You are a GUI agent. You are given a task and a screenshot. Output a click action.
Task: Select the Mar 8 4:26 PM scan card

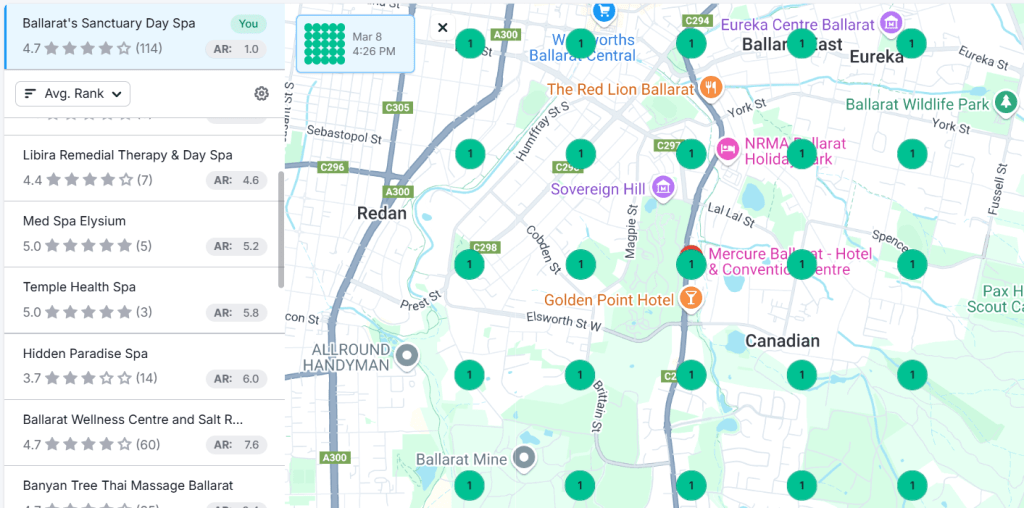[355, 44]
